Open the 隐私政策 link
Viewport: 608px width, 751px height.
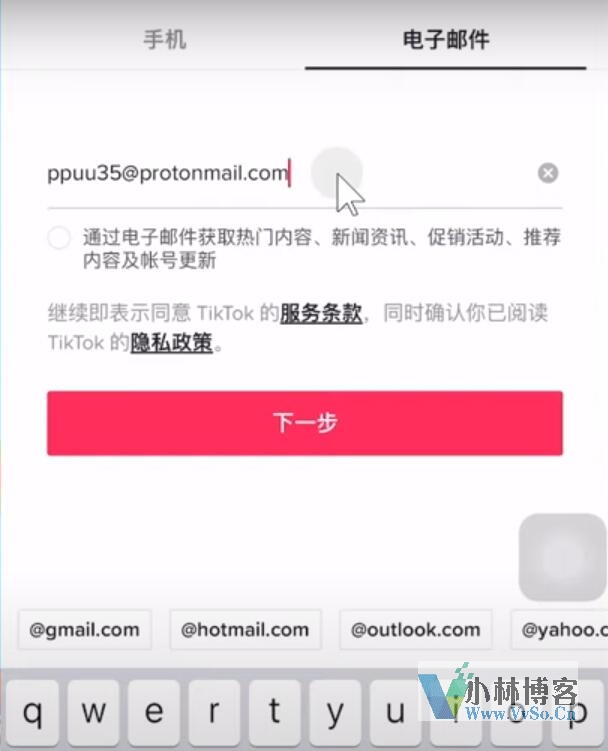point(171,342)
